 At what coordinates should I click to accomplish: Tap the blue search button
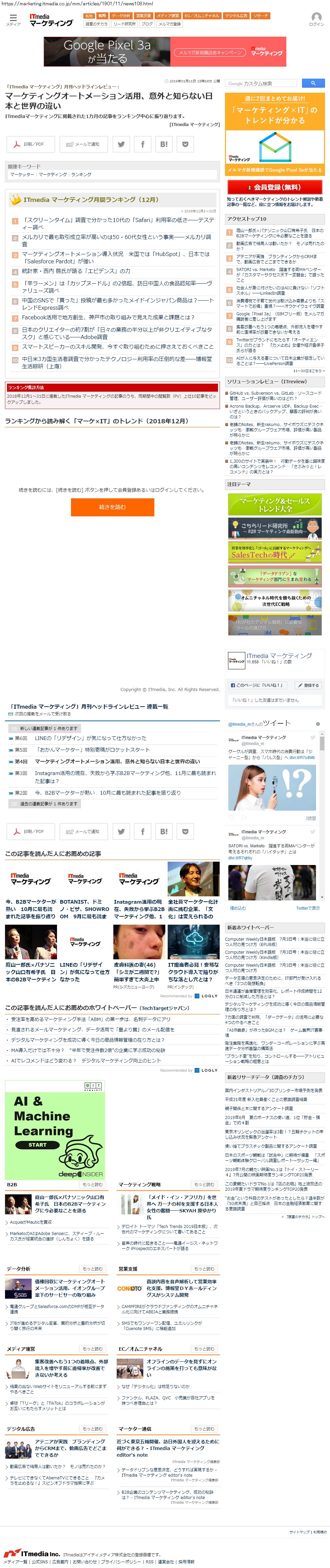[x=313, y=83]
